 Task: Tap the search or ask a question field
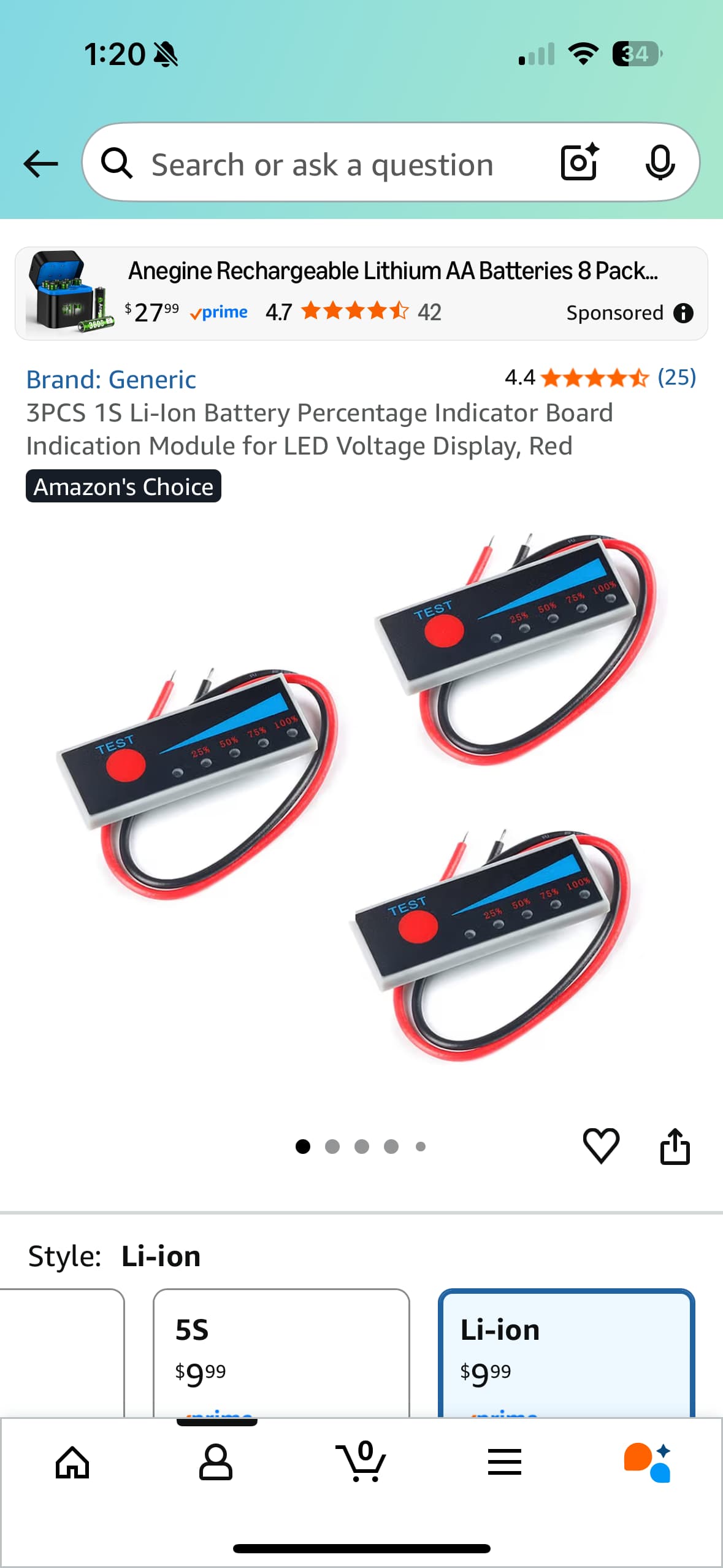click(x=322, y=164)
